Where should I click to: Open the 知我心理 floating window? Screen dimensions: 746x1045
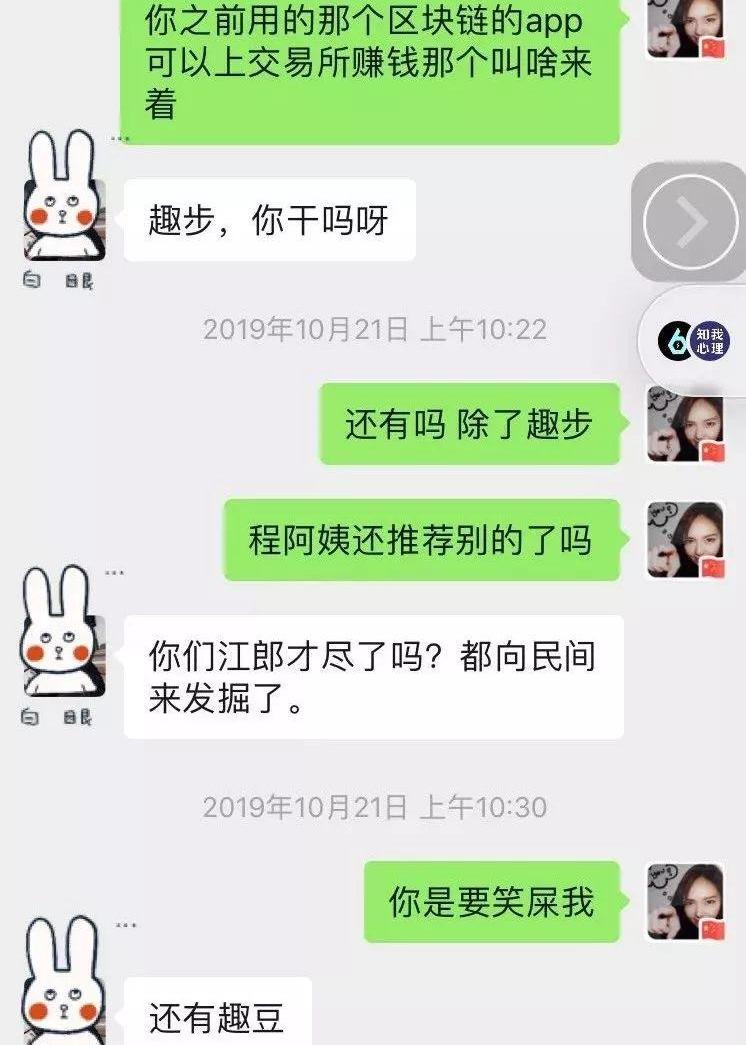point(693,341)
